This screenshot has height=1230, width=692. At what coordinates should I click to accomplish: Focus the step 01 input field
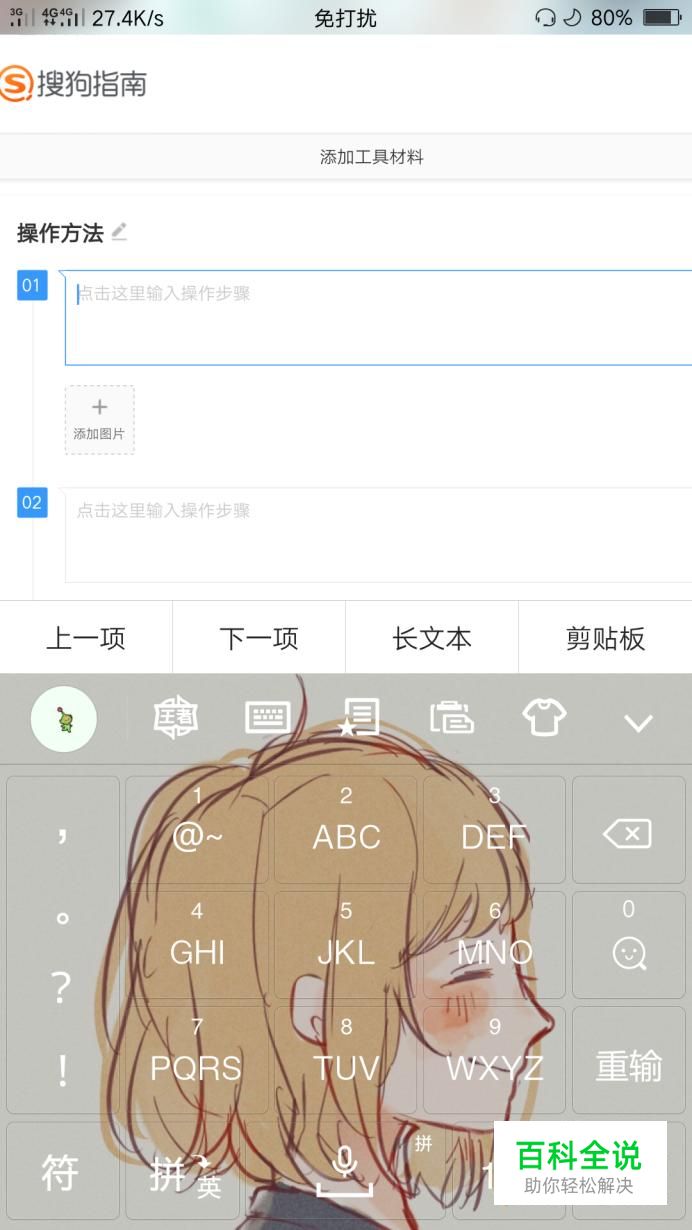coord(378,317)
